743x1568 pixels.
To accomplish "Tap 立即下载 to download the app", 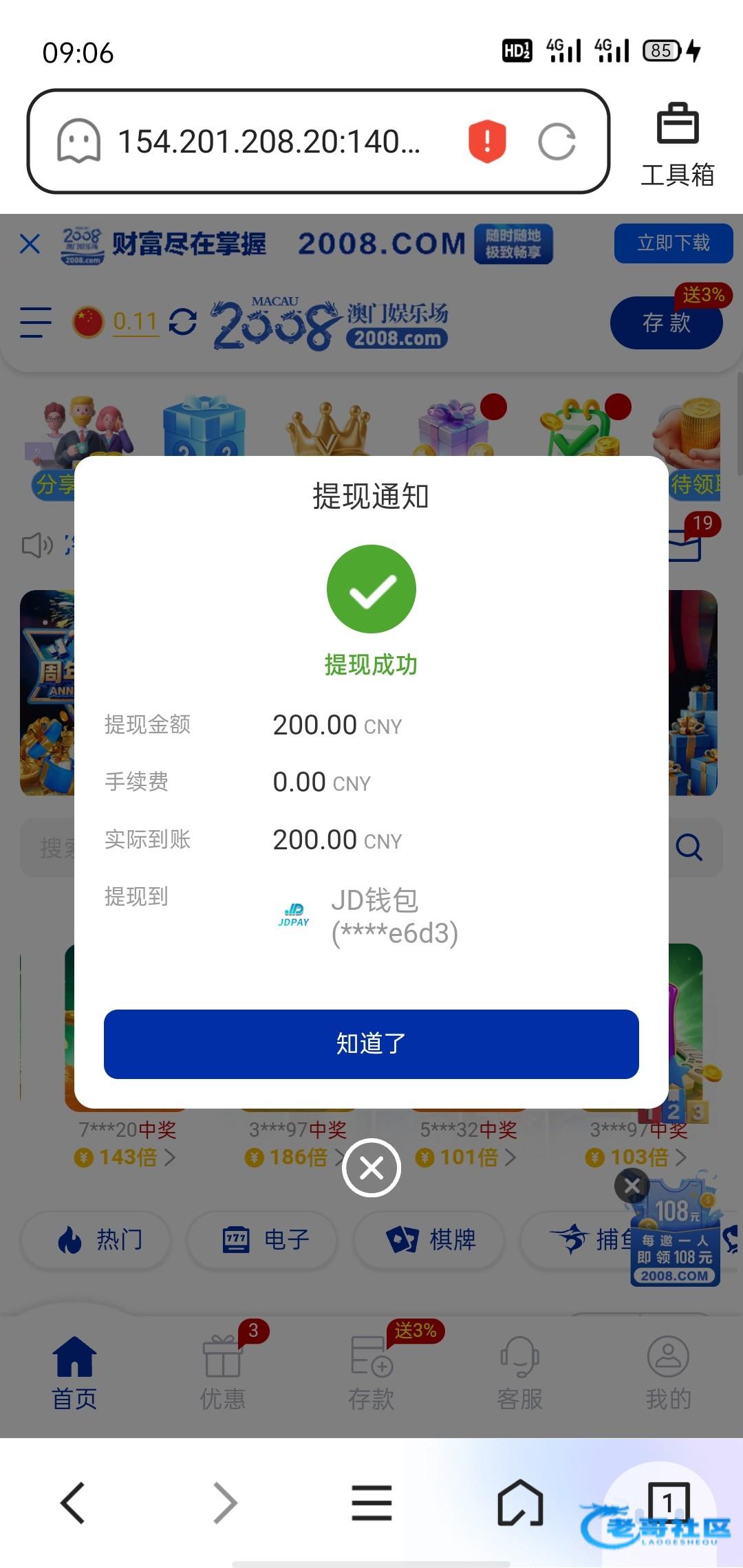I will click(x=673, y=243).
